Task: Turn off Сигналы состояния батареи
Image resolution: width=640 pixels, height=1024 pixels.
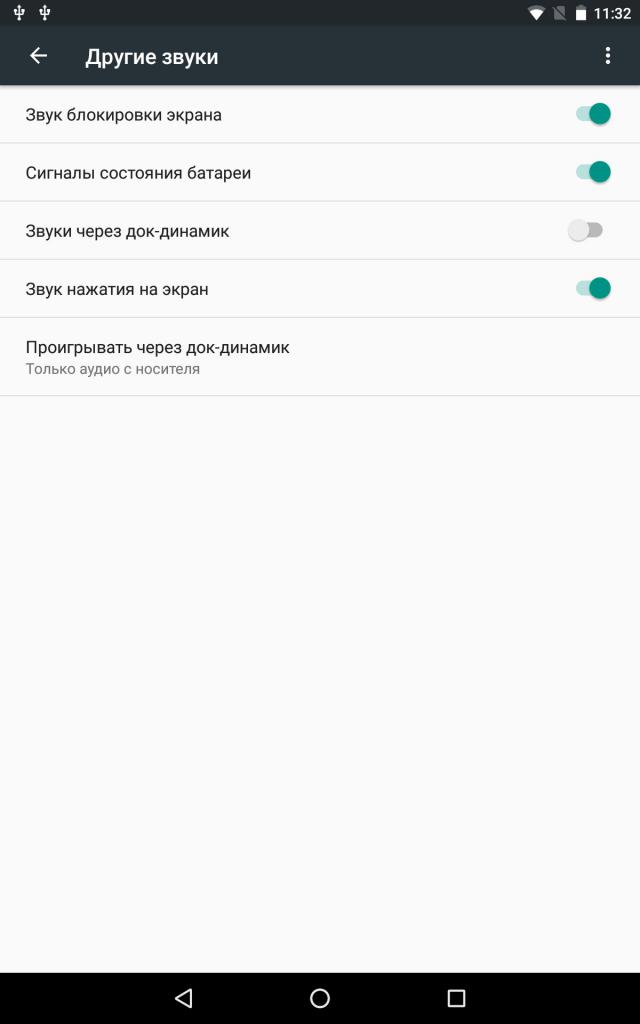Action: 592,172
